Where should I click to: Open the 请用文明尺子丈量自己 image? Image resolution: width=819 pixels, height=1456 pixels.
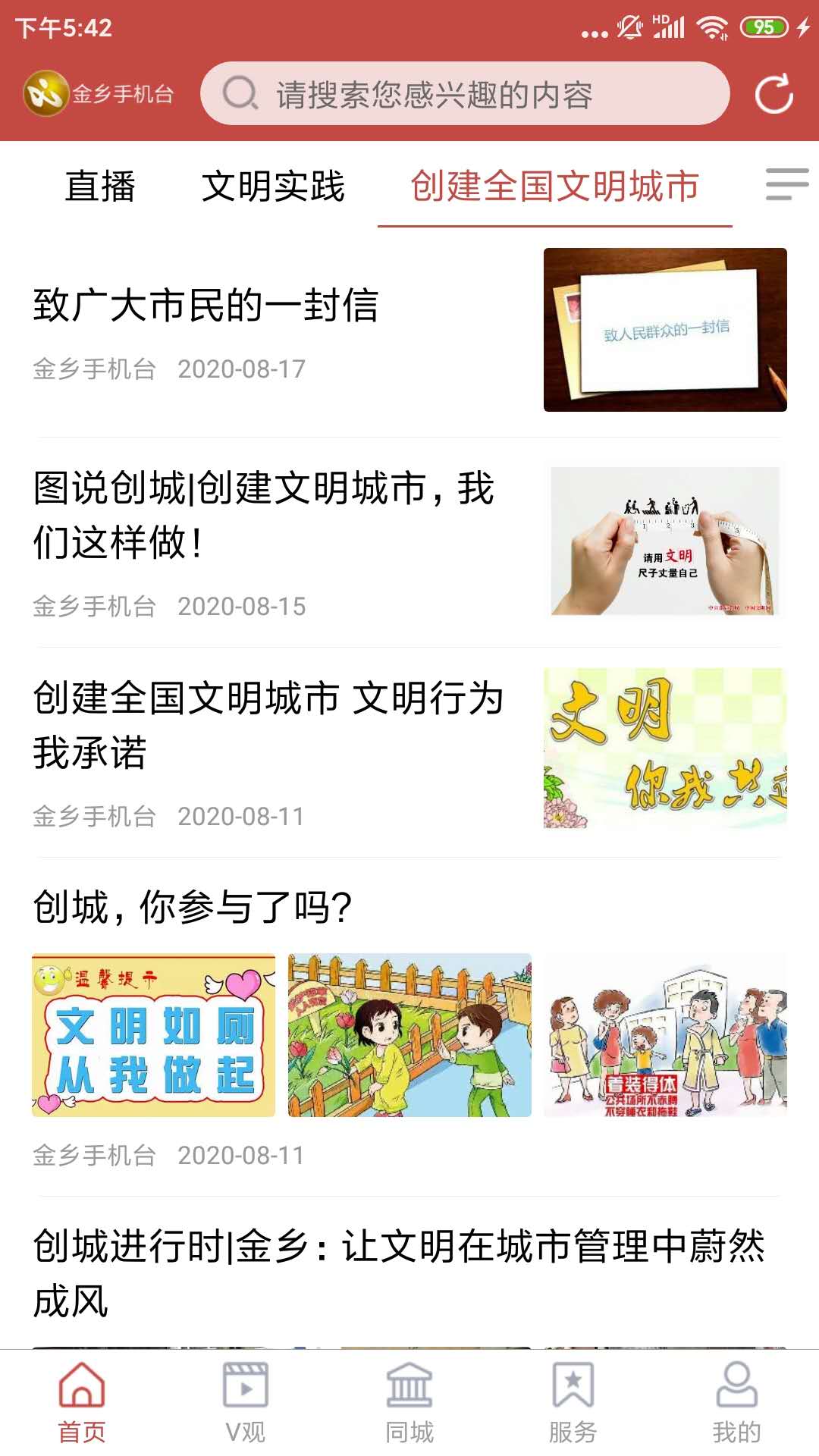tap(667, 541)
